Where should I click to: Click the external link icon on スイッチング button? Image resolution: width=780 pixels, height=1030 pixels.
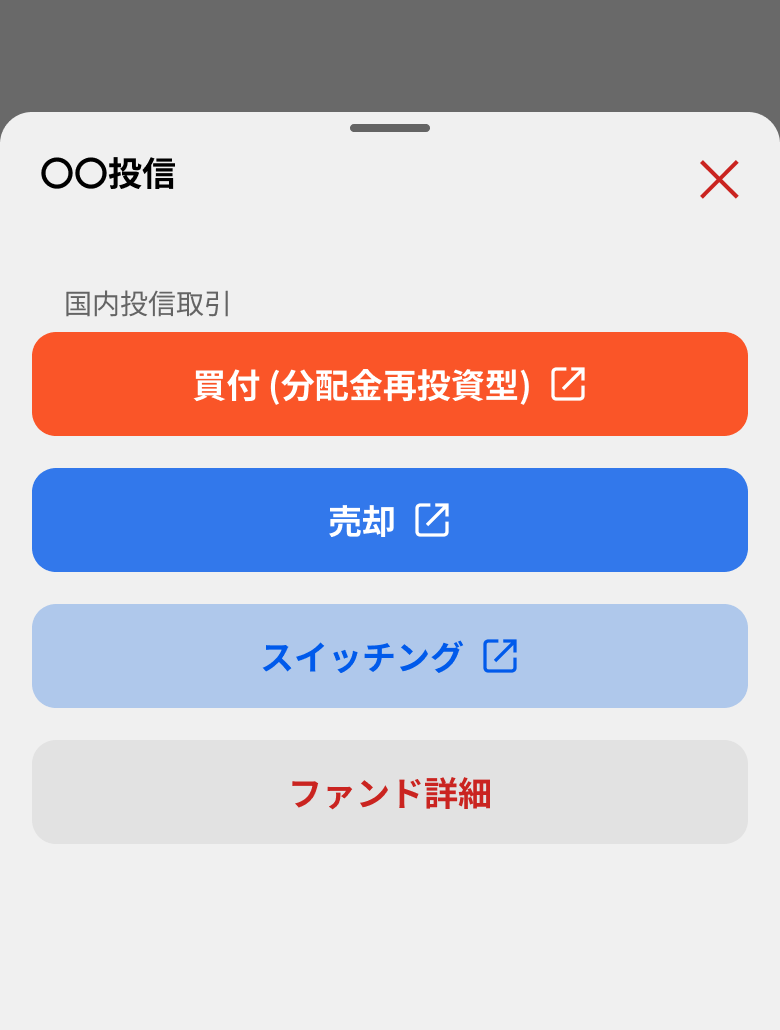499,656
